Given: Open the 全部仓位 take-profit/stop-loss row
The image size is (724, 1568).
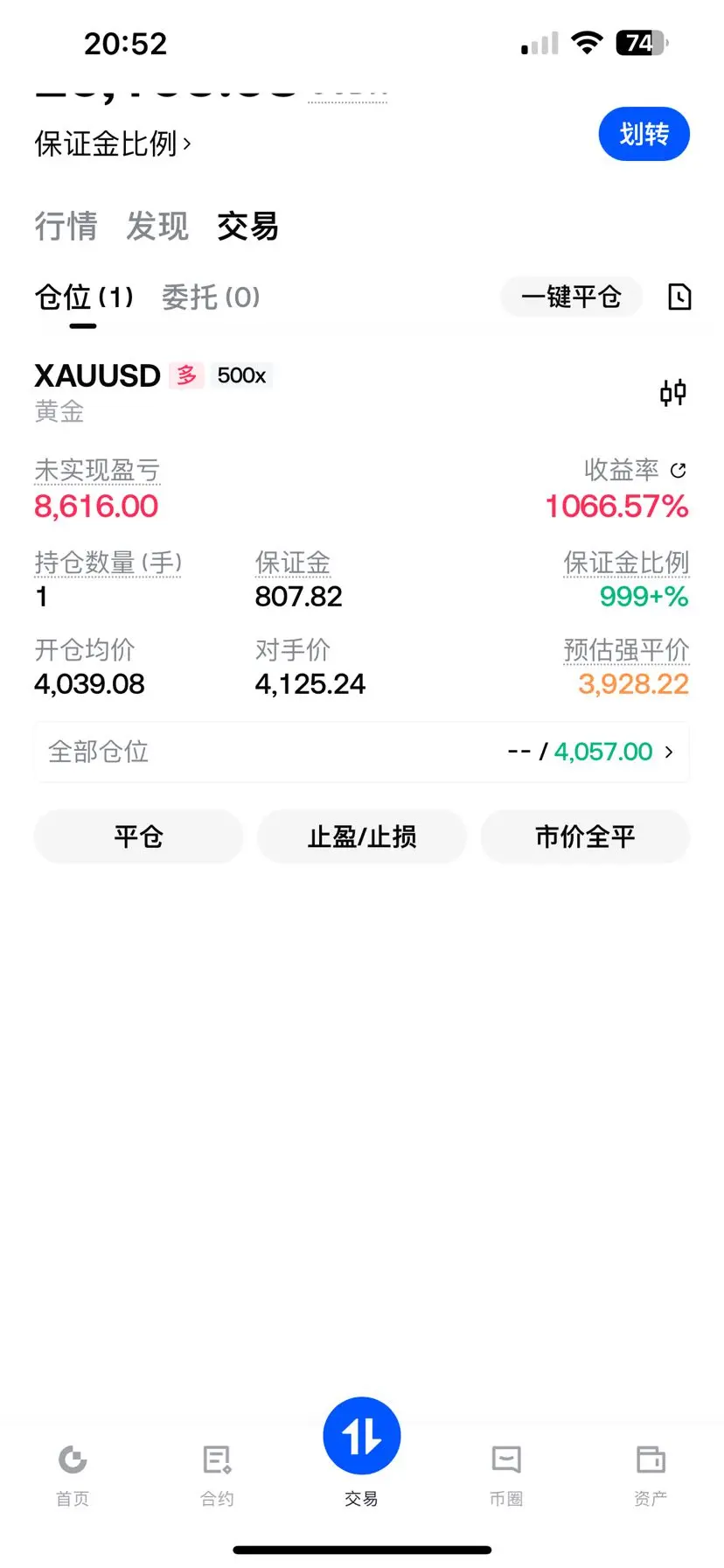Looking at the screenshot, I should (x=362, y=752).
